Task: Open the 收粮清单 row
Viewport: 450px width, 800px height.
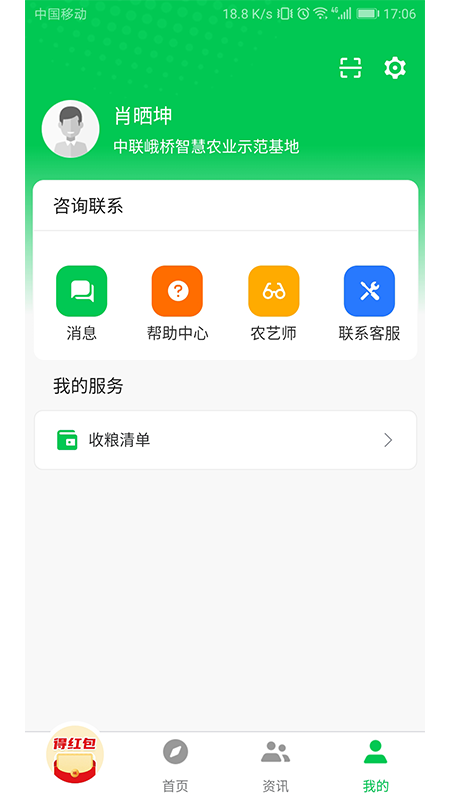Action: coord(226,440)
